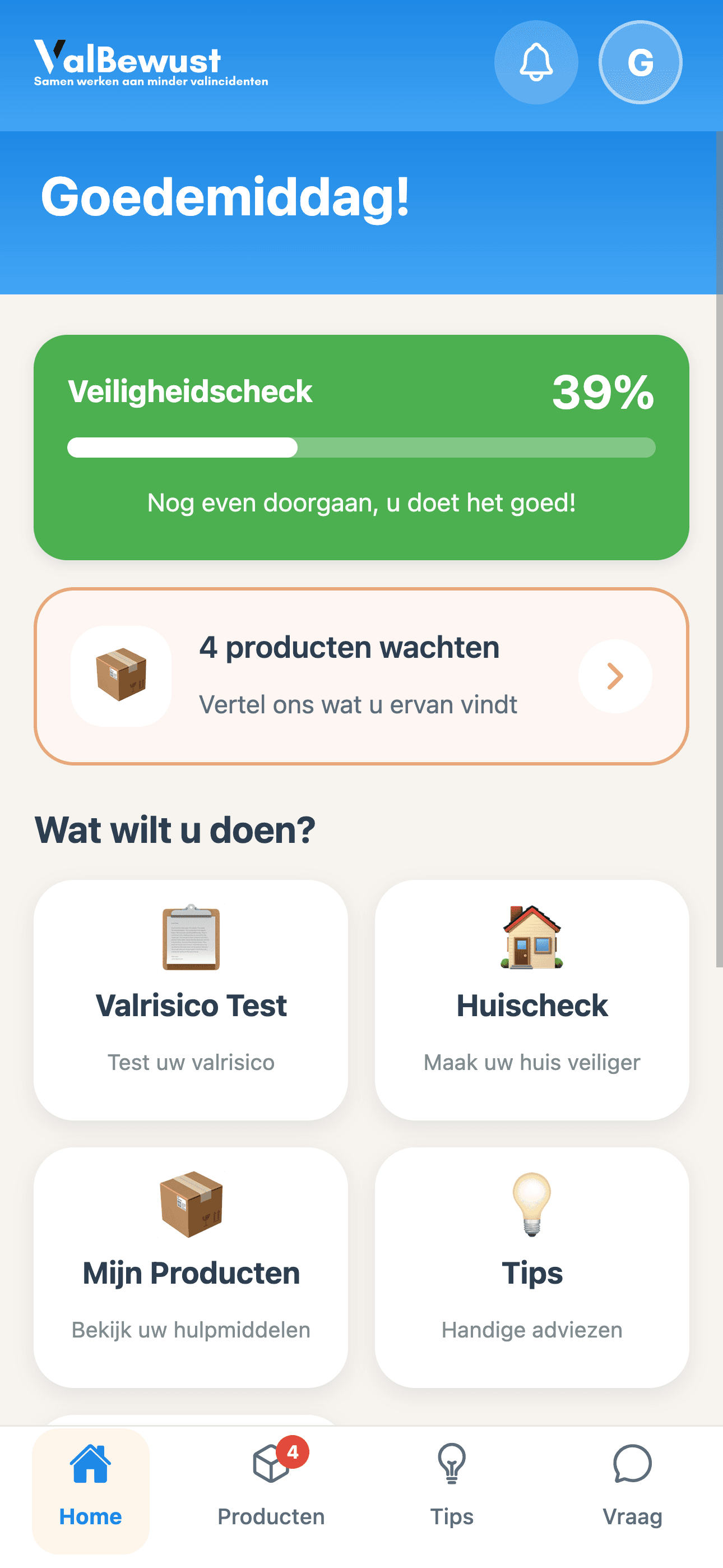Click the lightbulb icon on Tips card
723x1568 pixels.
coord(532,1204)
